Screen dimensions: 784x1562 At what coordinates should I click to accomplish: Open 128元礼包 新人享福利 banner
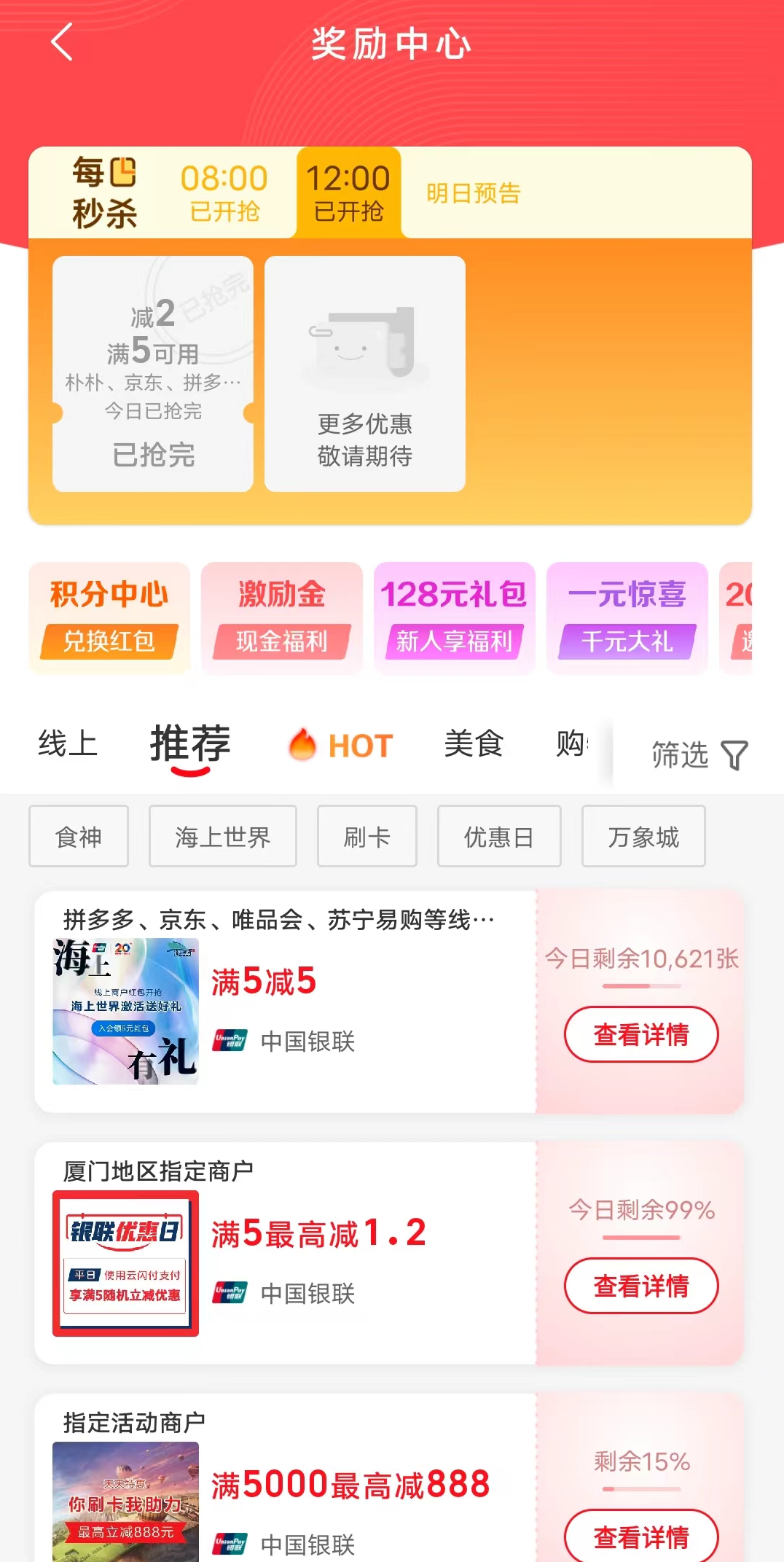pyautogui.click(x=454, y=617)
